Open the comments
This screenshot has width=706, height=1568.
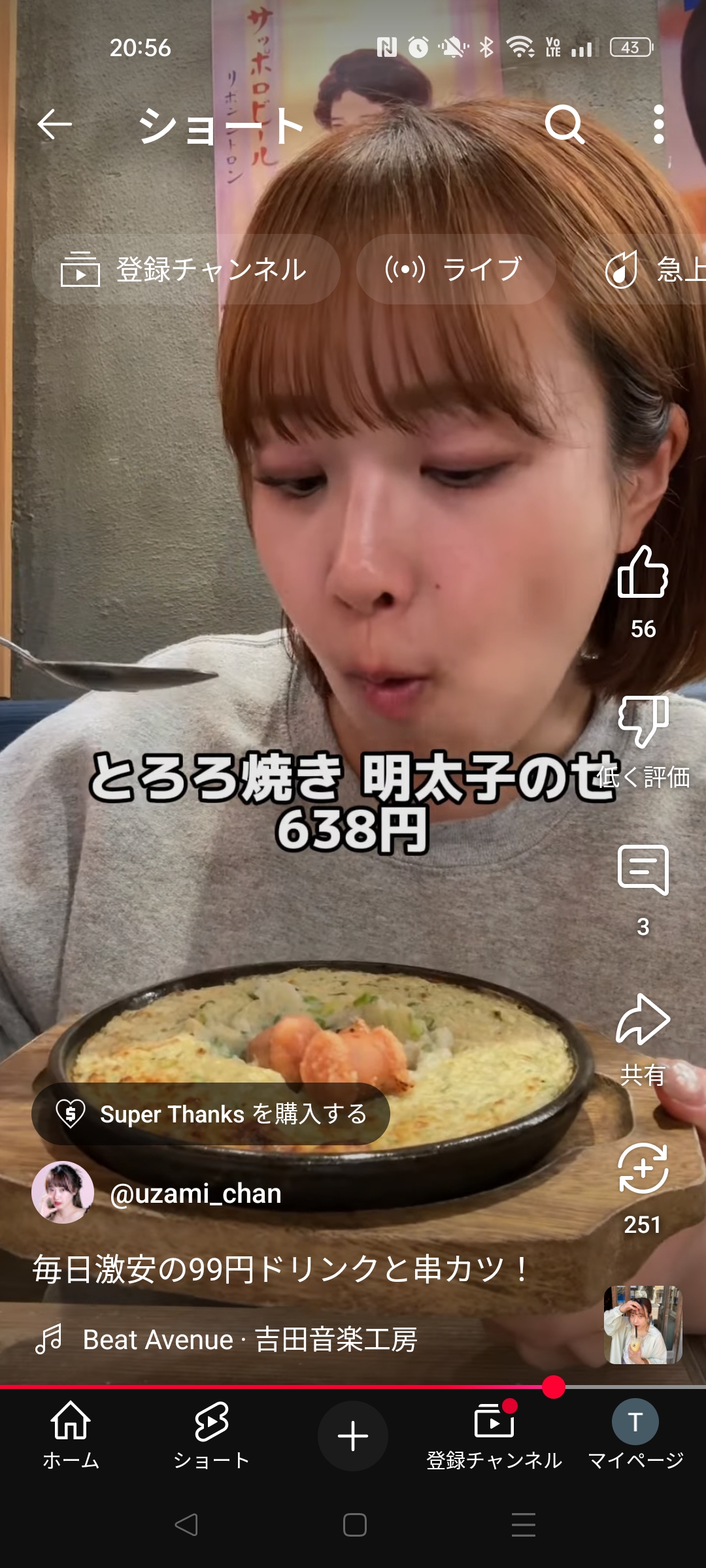pyautogui.click(x=643, y=871)
